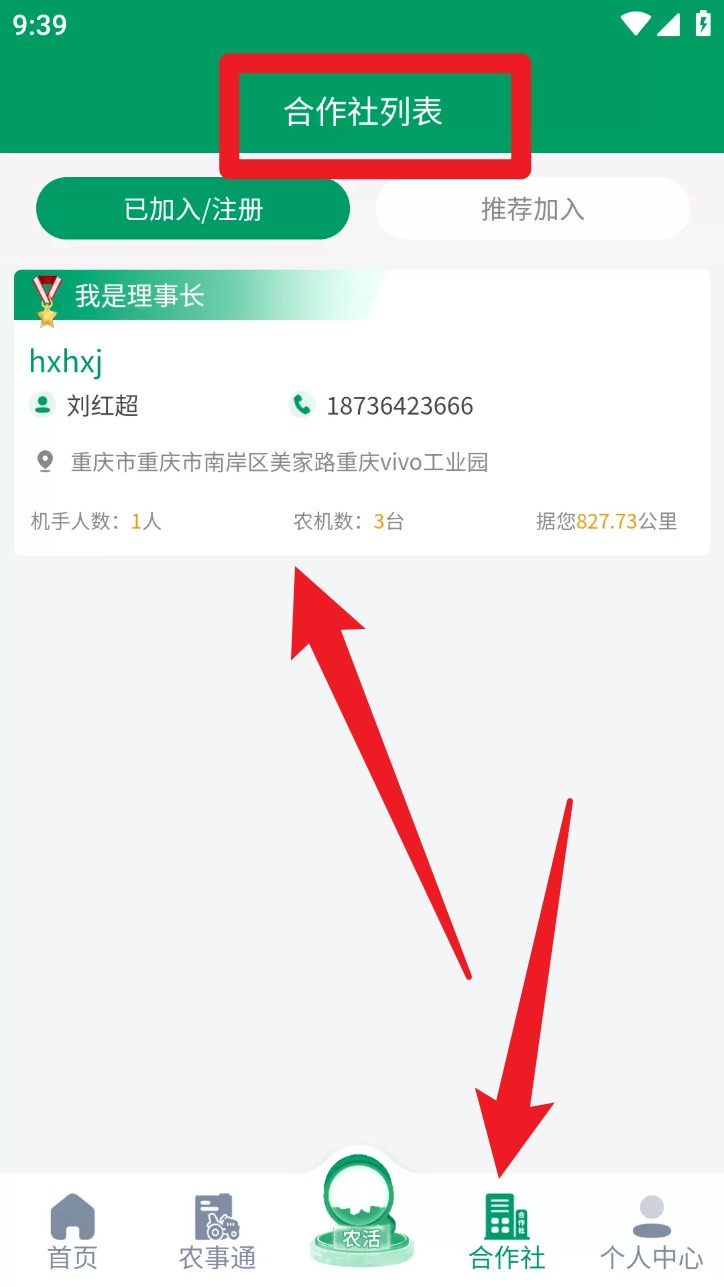Go to the 首页 tab
The height and width of the screenshot is (1287, 724).
(x=73, y=1230)
